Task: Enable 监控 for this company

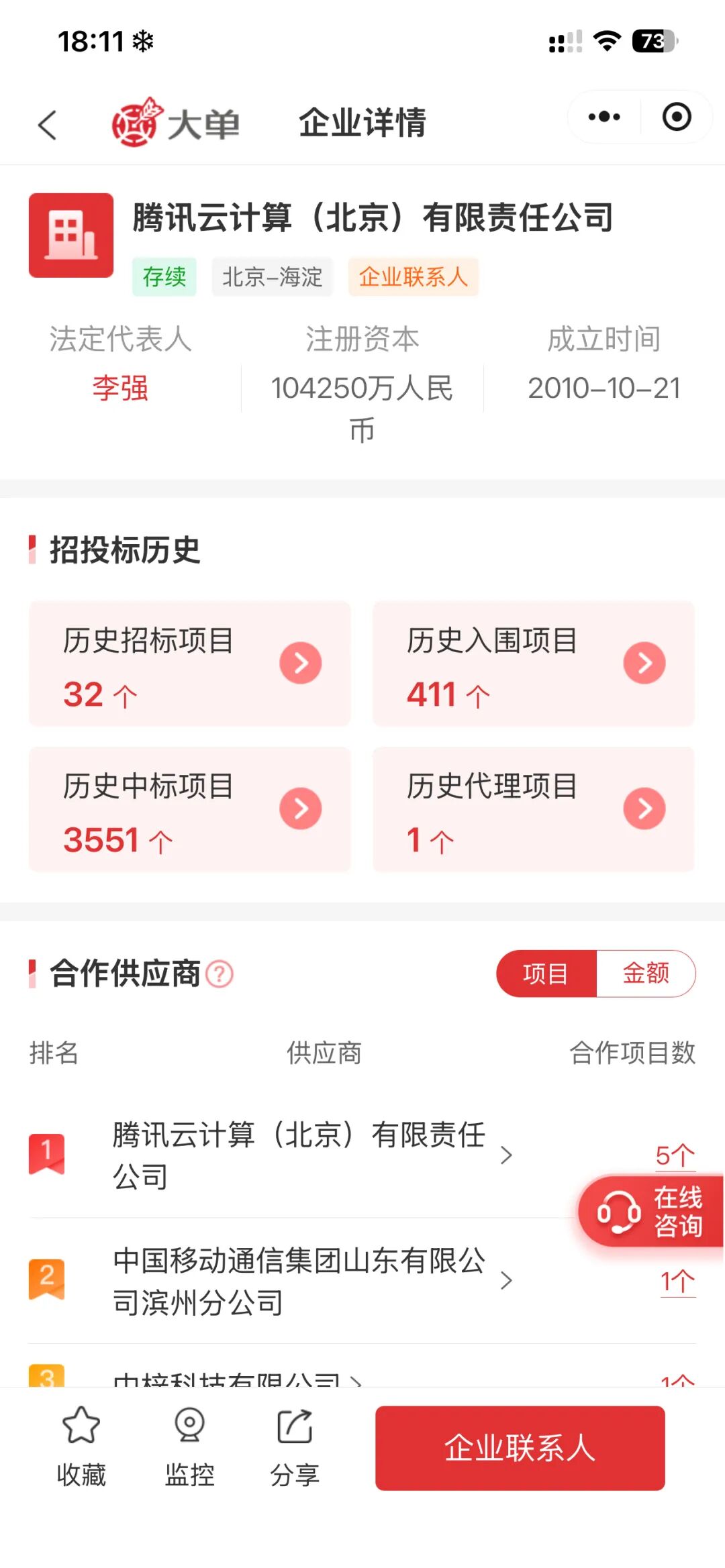Action: pos(189,1447)
